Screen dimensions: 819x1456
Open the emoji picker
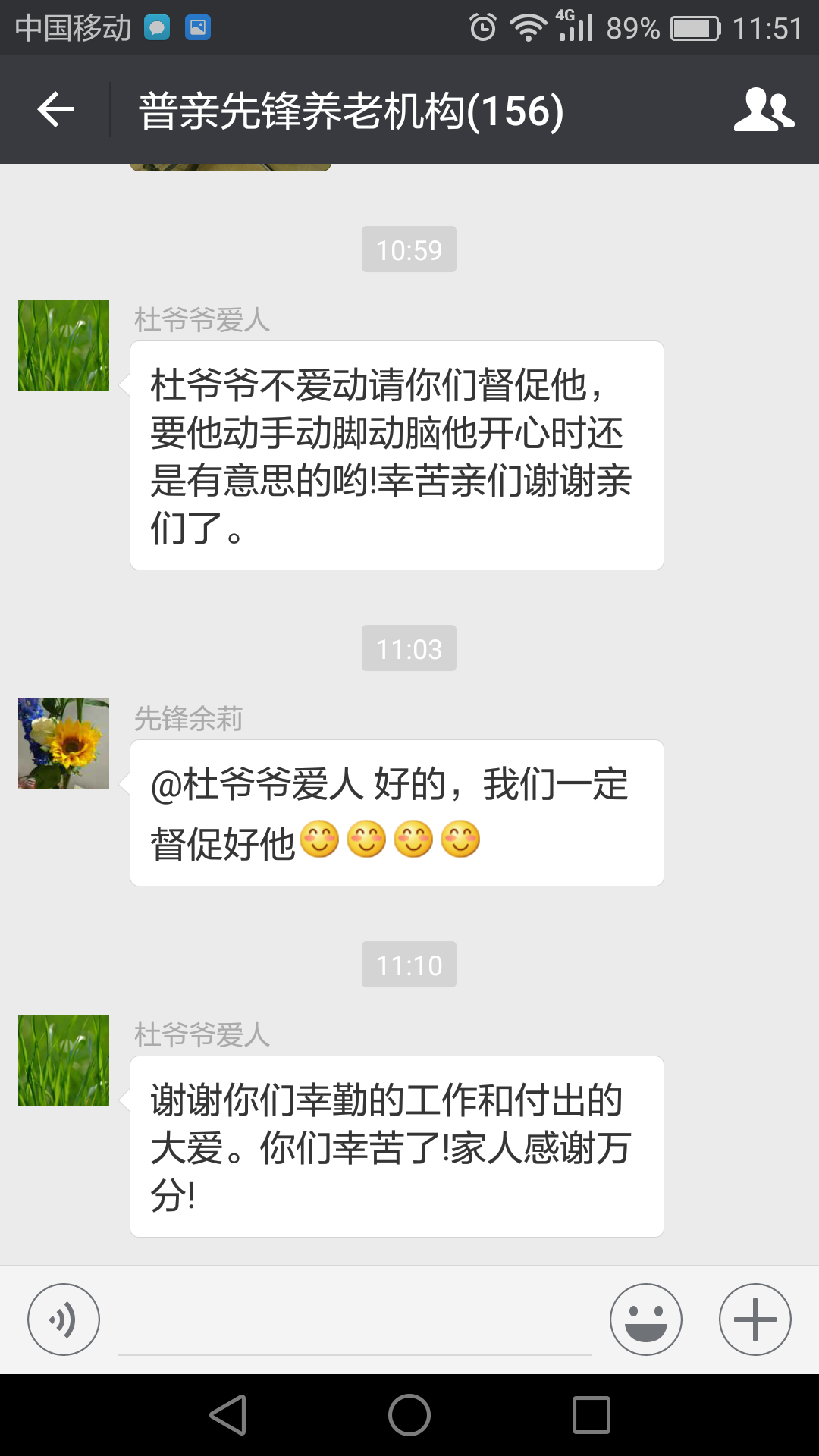[x=646, y=1319]
